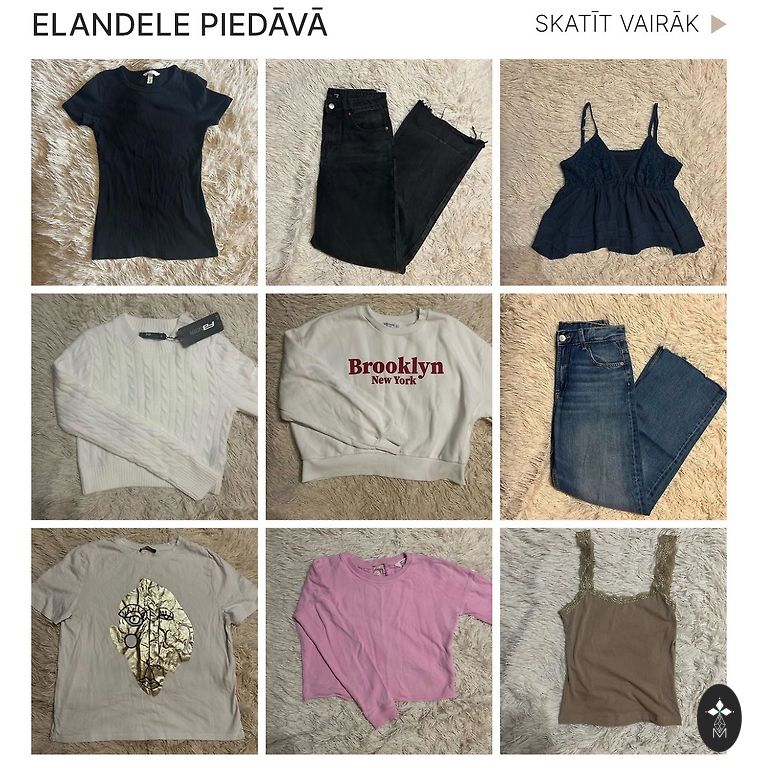Open the navy lace camisole listing
This screenshot has height=768, width=758.
(x=613, y=172)
